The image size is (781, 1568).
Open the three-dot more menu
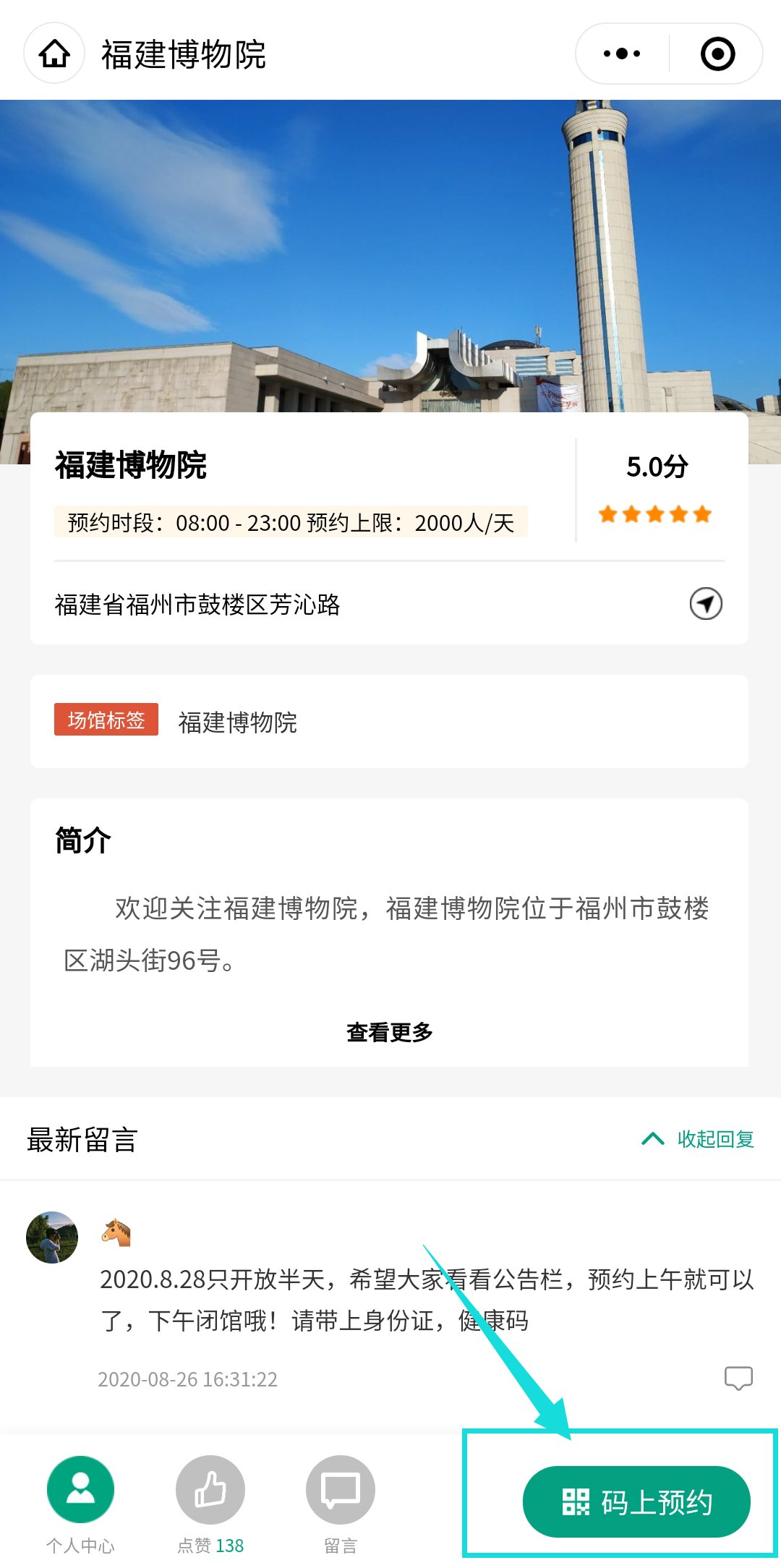point(622,54)
